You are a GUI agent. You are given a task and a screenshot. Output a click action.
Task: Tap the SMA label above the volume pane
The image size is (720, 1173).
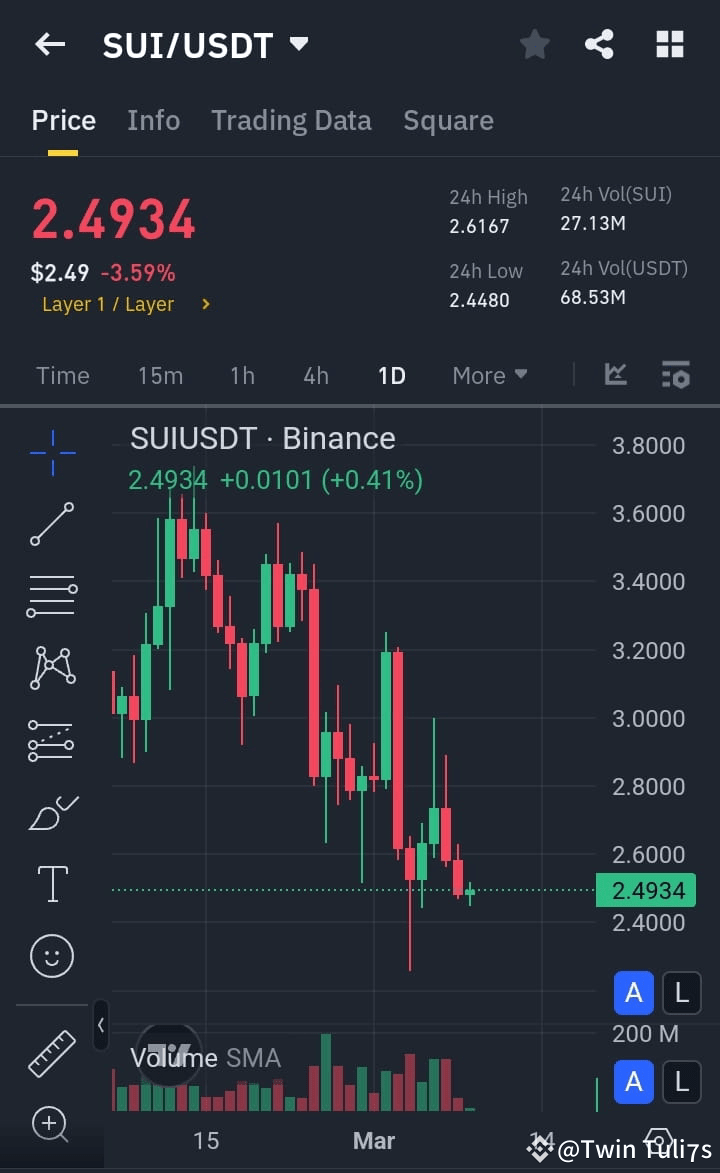(x=253, y=1058)
